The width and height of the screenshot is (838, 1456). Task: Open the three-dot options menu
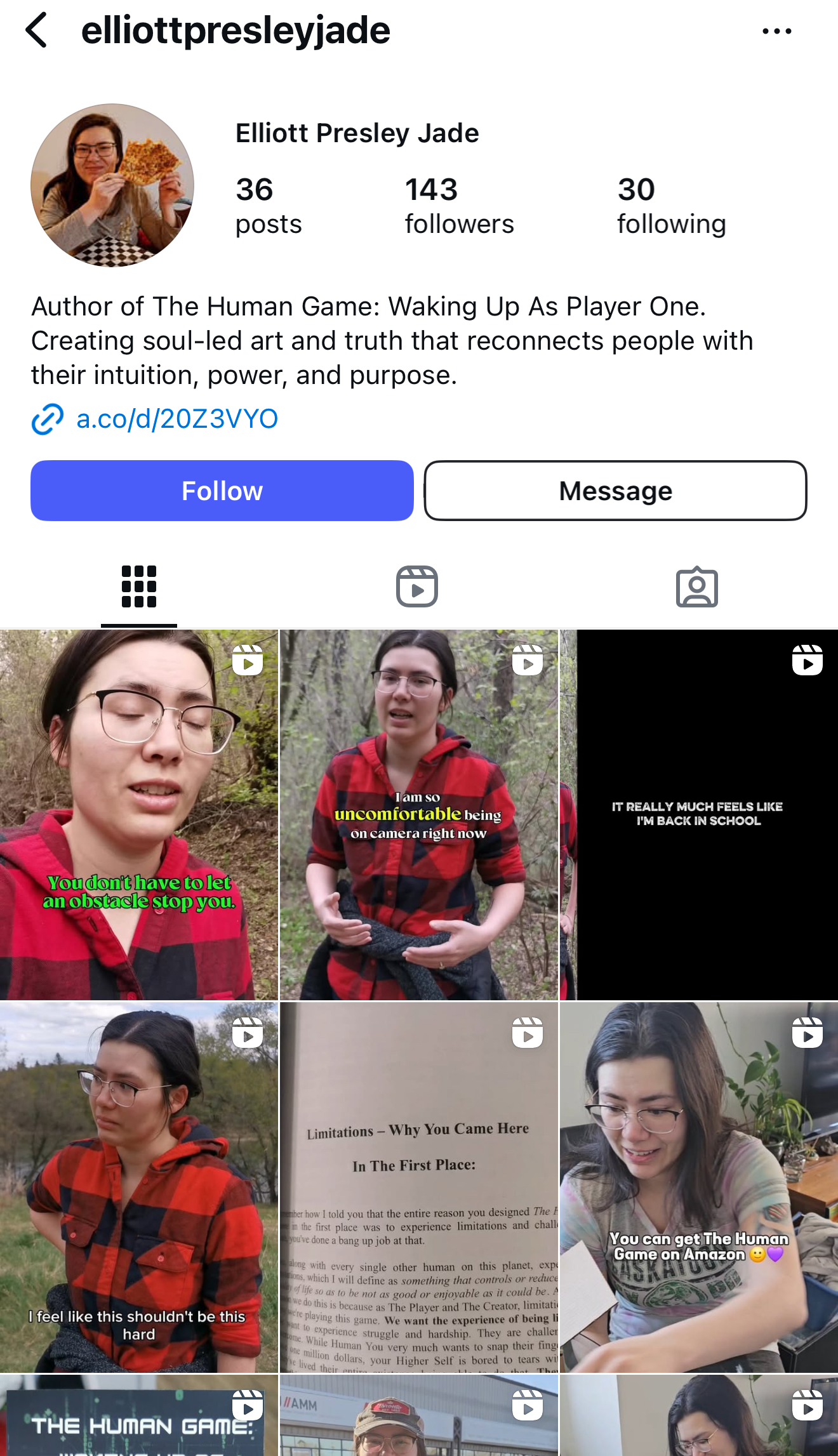tap(776, 30)
